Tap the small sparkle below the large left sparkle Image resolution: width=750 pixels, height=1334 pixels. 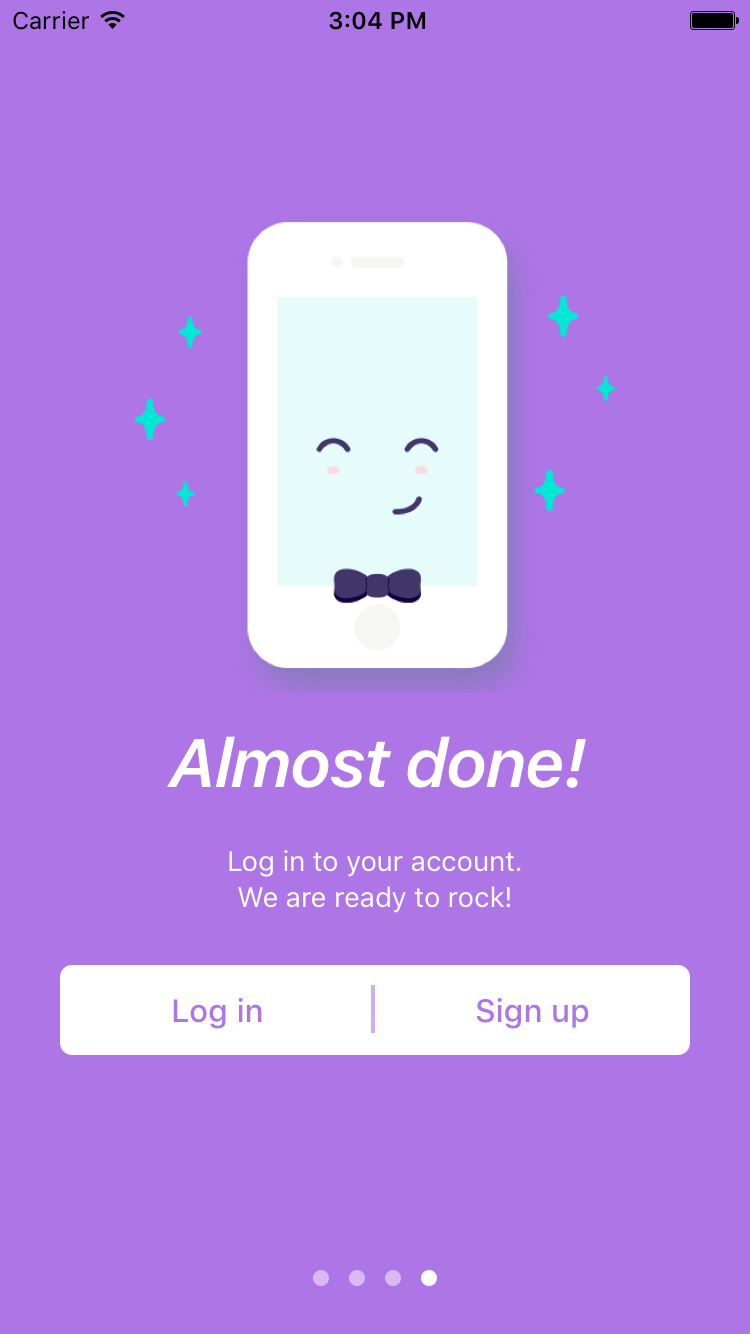pos(185,492)
